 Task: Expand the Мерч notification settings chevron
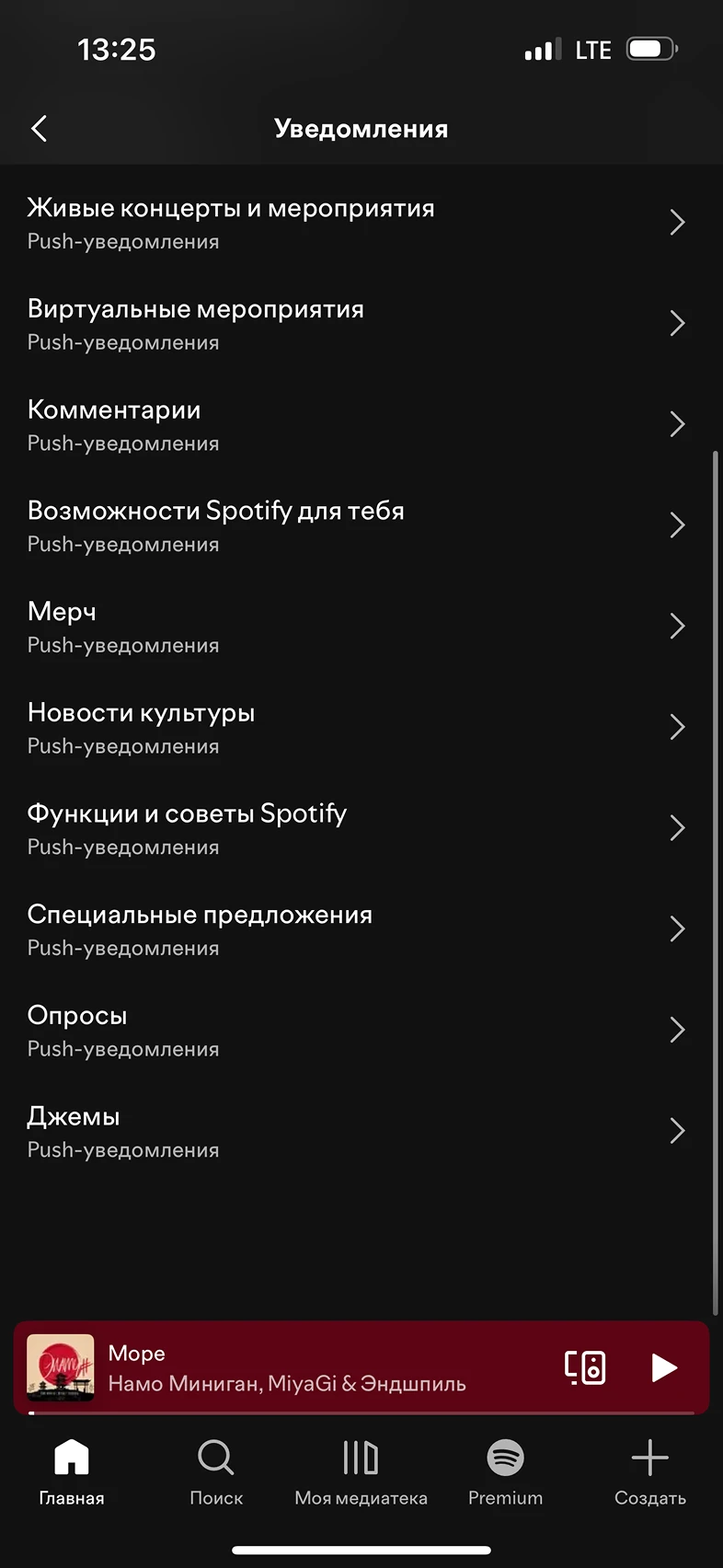pos(678,626)
